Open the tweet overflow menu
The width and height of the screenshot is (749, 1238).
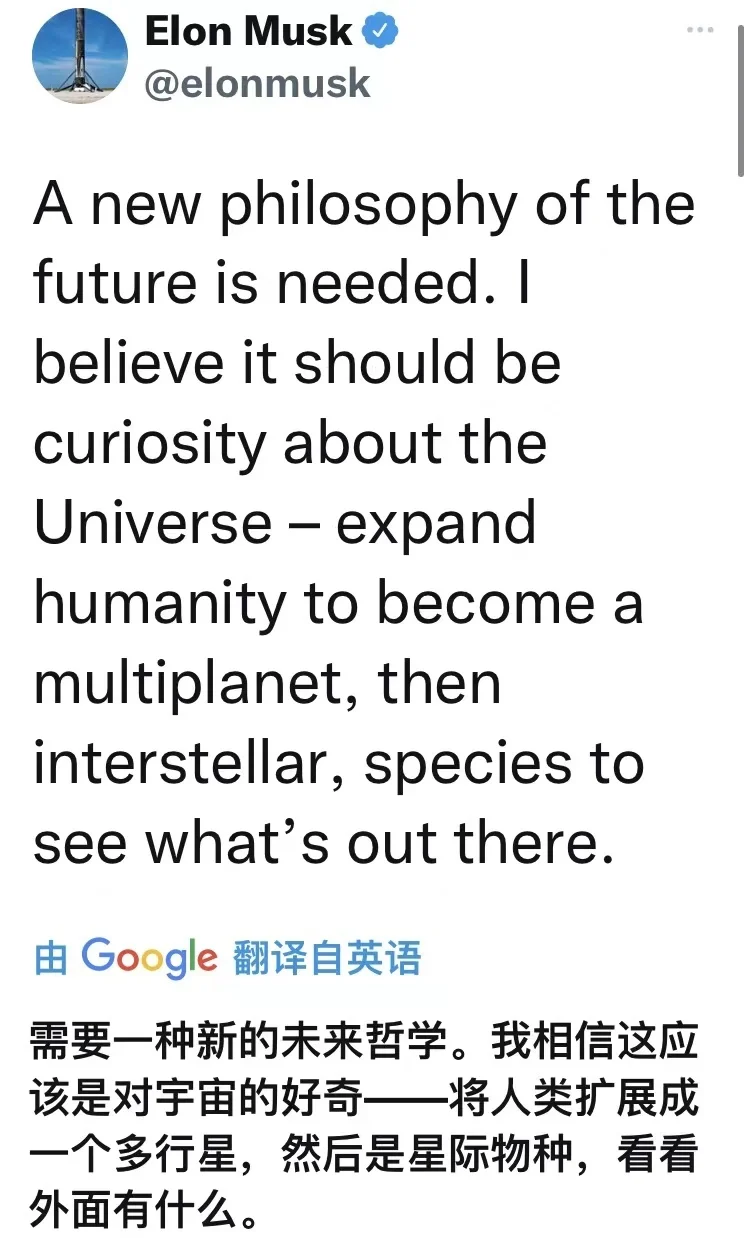pyautogui.click(x=700, y=30)
